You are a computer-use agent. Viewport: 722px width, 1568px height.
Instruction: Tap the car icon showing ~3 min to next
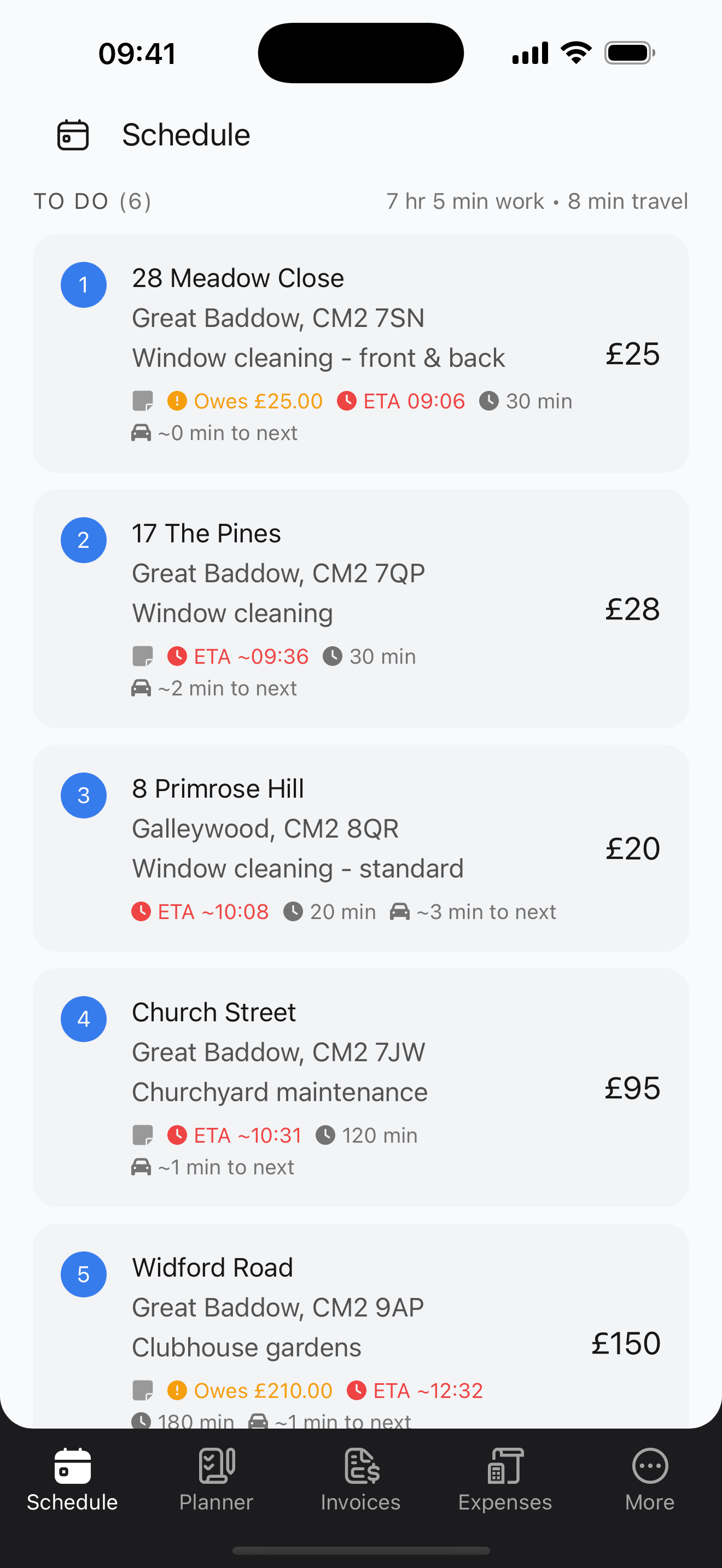(400, 911)
